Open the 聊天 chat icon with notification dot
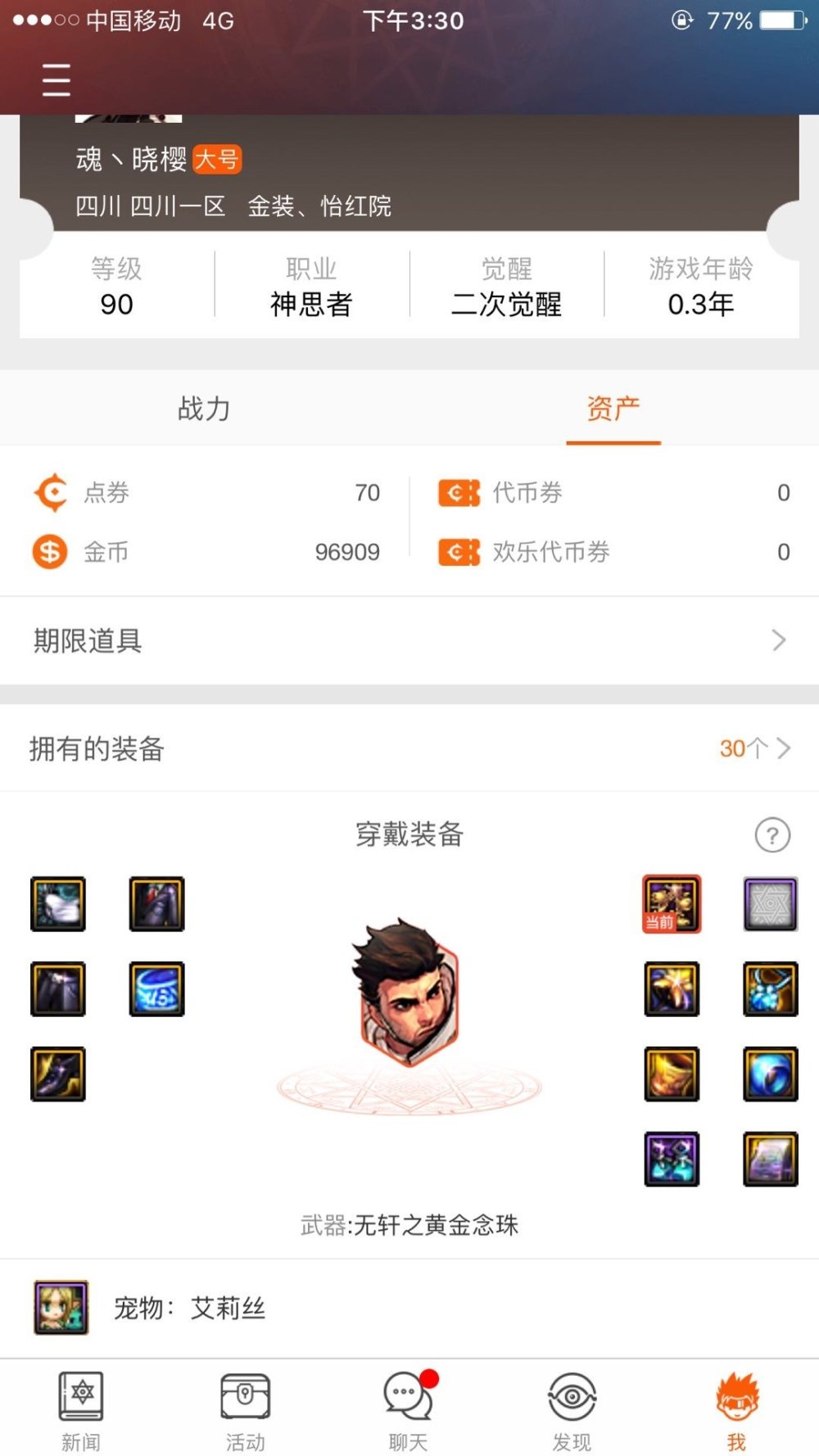The width and height of the screenshot is (819, 1456). tap(405, 1396)
